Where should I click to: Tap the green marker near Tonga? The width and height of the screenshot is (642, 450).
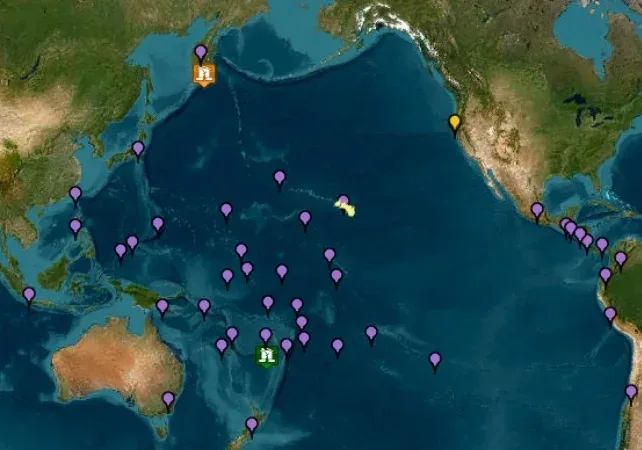pos(266,356)
